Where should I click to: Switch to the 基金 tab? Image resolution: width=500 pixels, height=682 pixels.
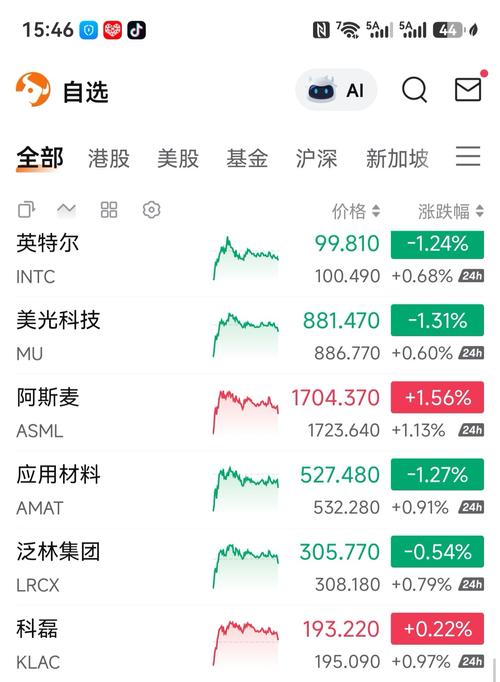(247, 158)
